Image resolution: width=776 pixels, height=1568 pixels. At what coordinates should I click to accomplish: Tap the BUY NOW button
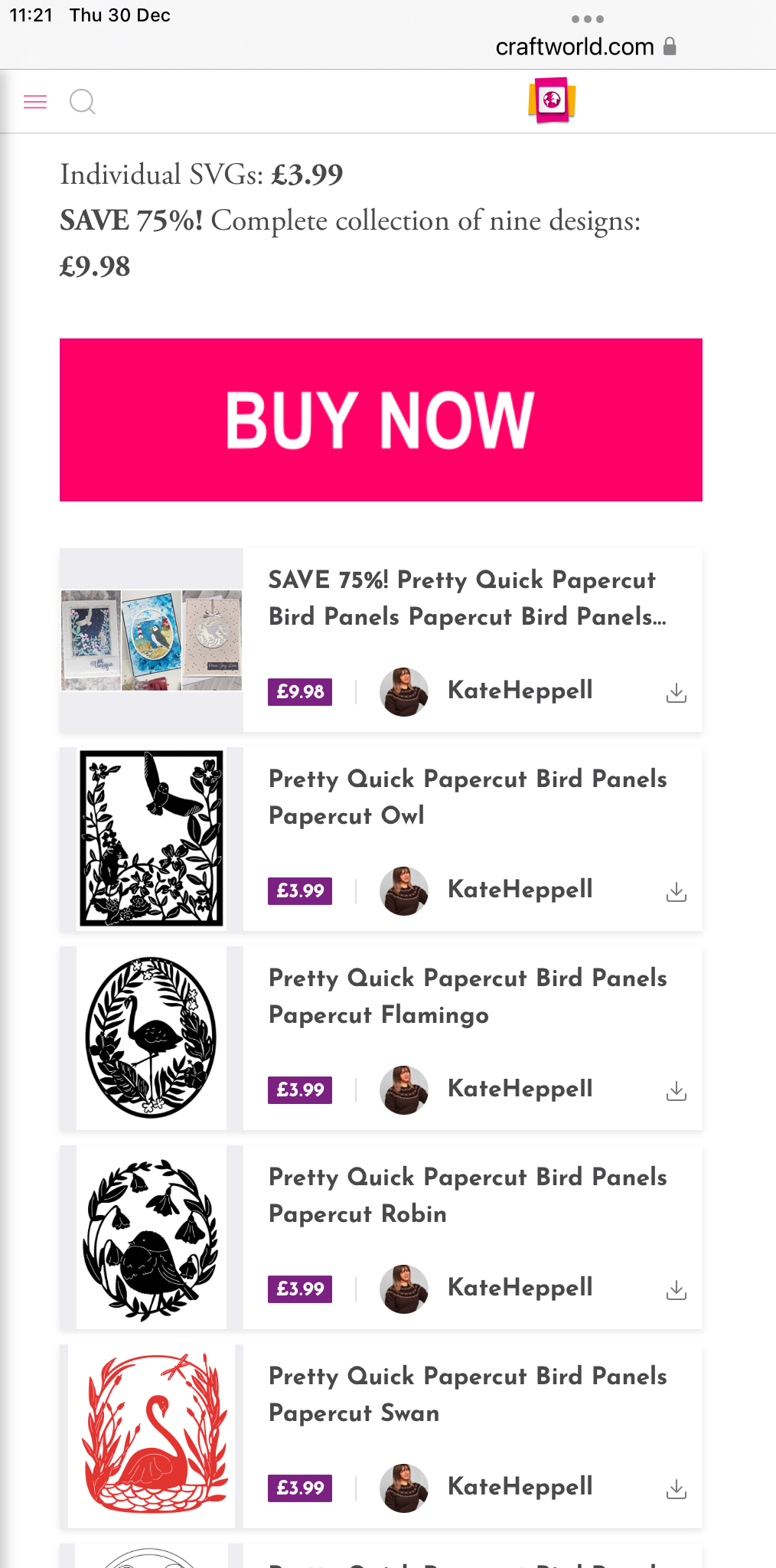[x=380, y=420]
